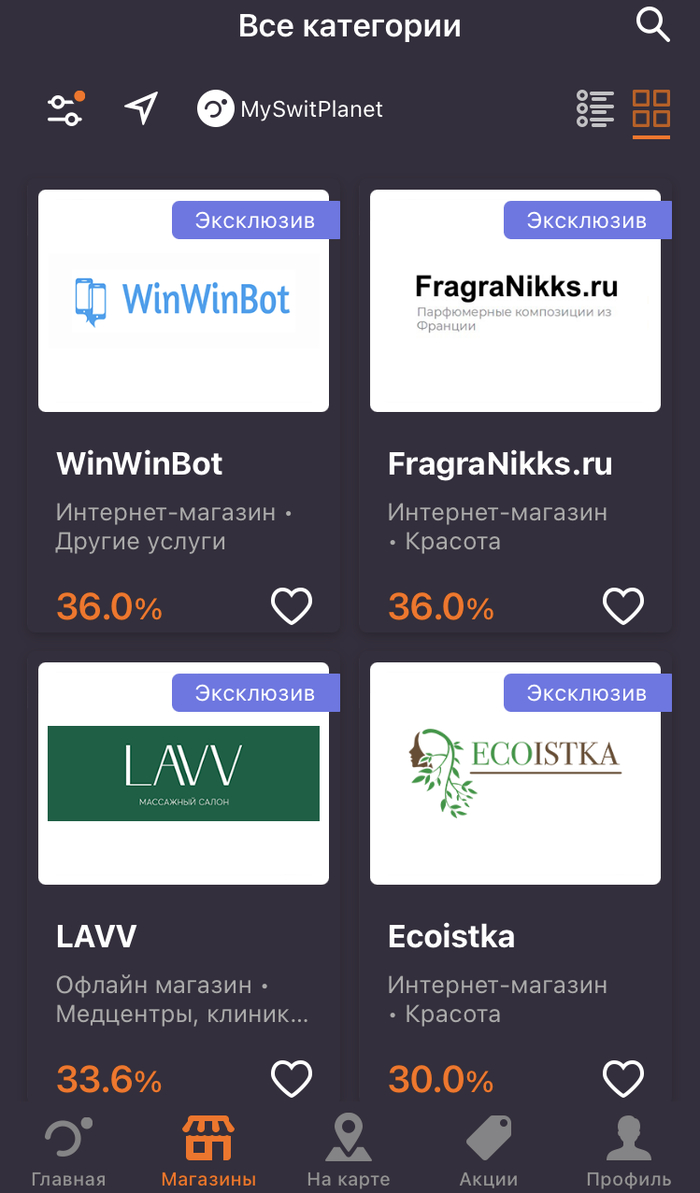Open the filter settings
700x1193 pixels.
coord(66,109)
